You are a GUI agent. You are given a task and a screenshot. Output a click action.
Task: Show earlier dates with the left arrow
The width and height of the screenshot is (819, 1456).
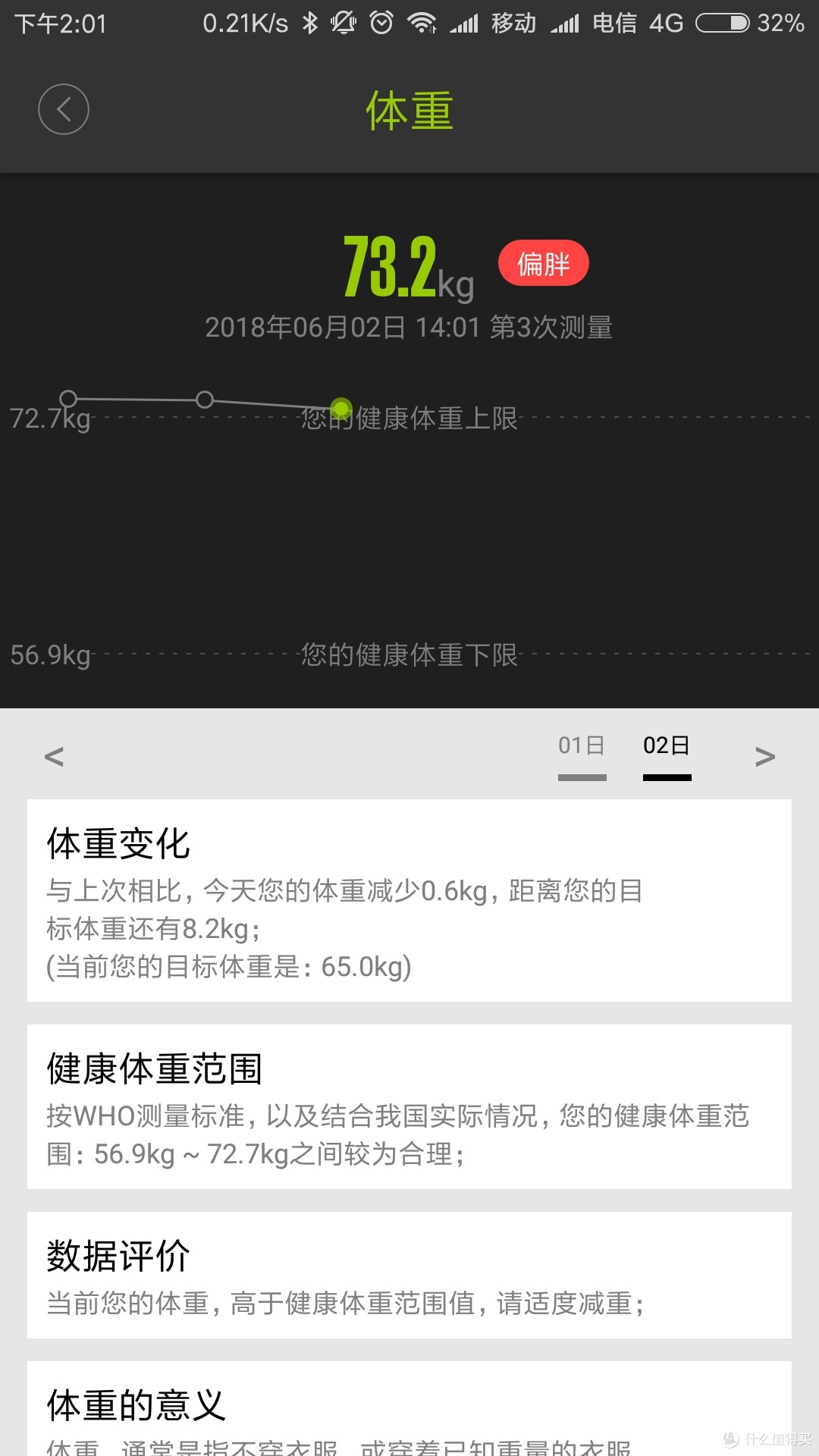(54, 756)
